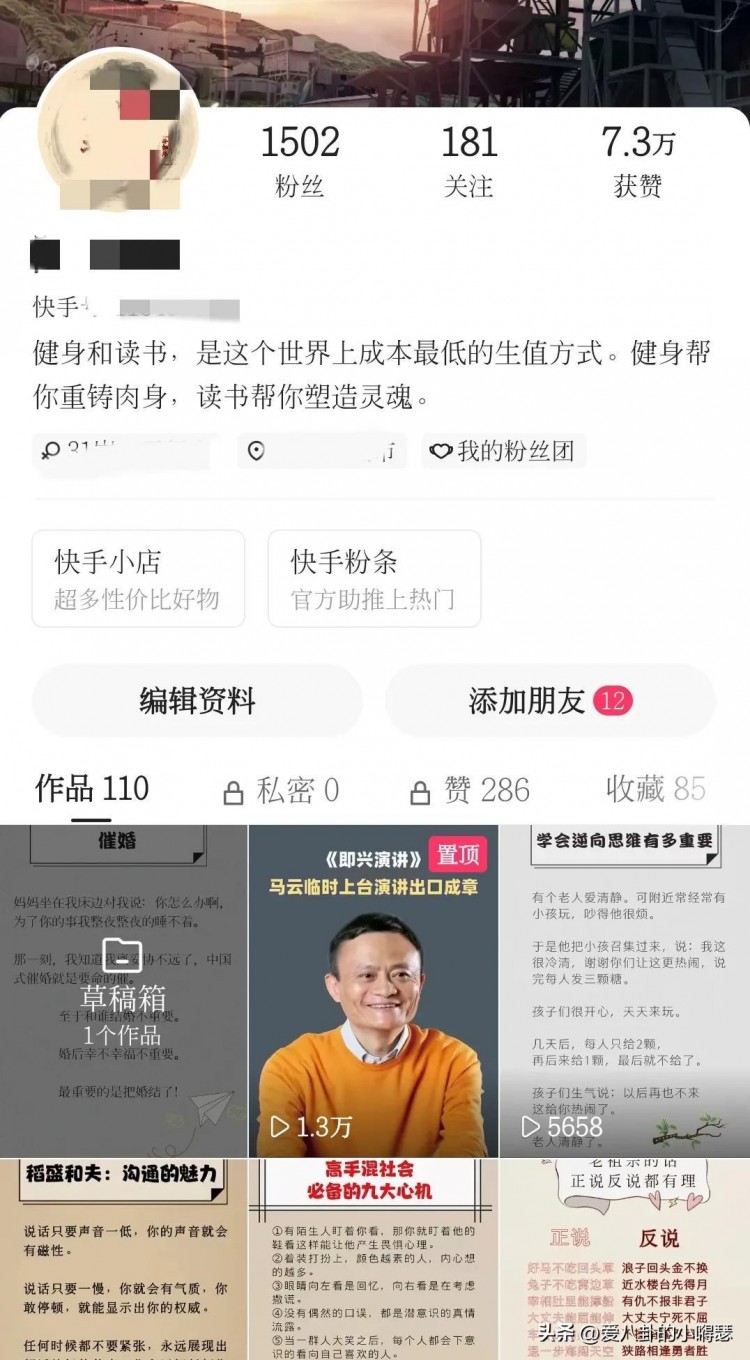Enter 快手小店 storefront
The width and height of the screenshot is (750, 1360).
135,578
